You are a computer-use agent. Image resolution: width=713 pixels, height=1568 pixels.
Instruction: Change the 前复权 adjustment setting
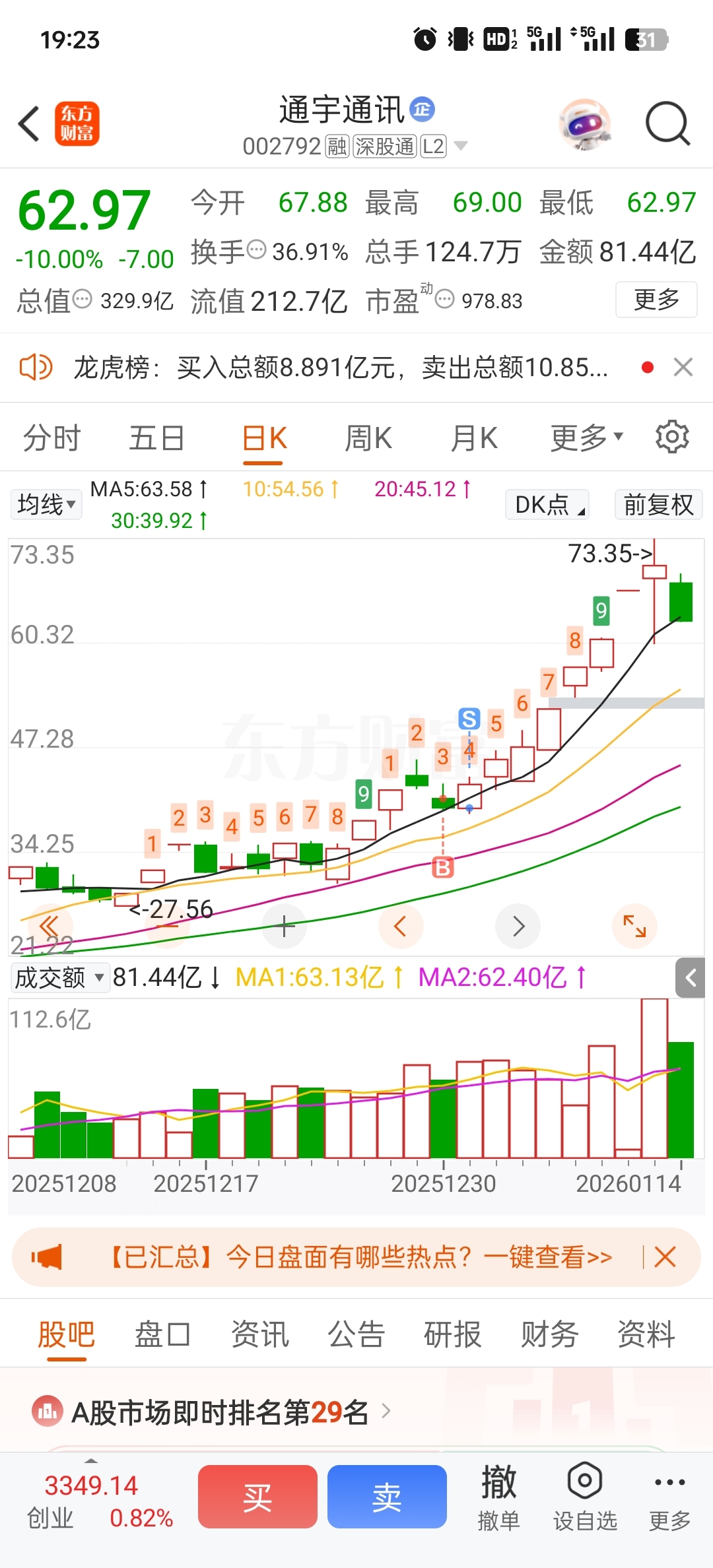(x=658, y=505)
